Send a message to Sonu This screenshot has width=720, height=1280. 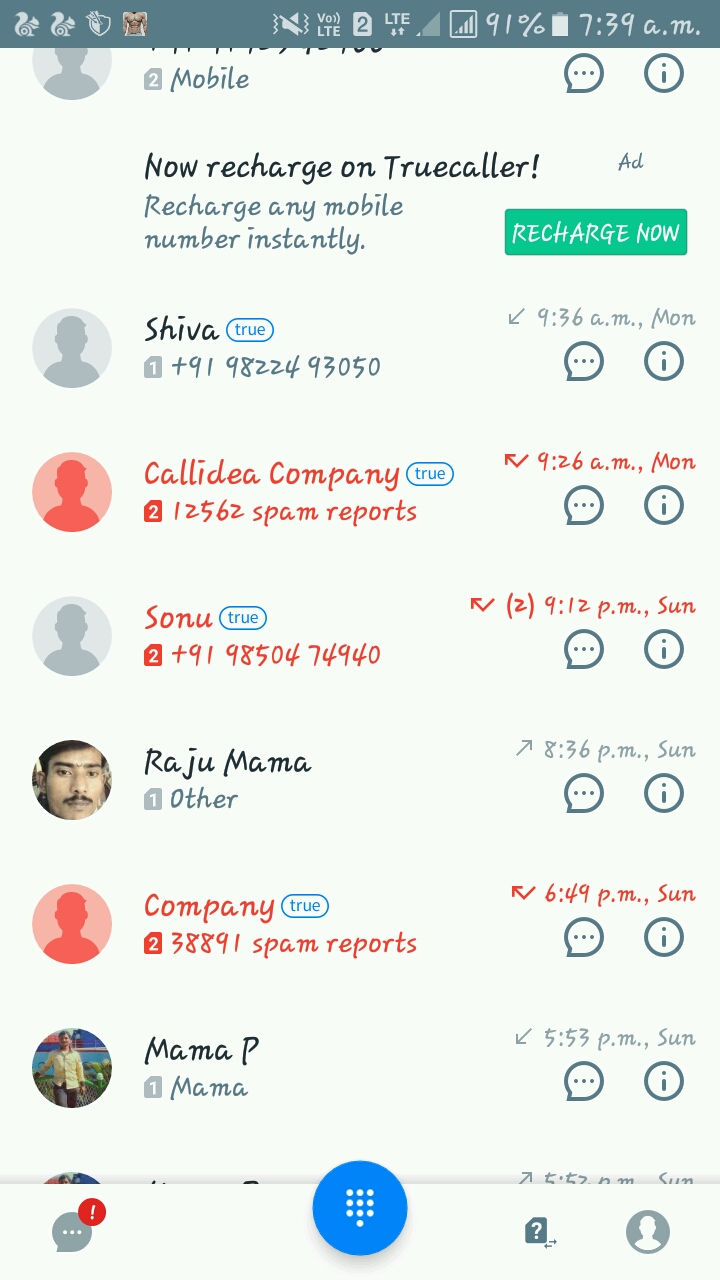pyautogui.click(x=584, y=649)
